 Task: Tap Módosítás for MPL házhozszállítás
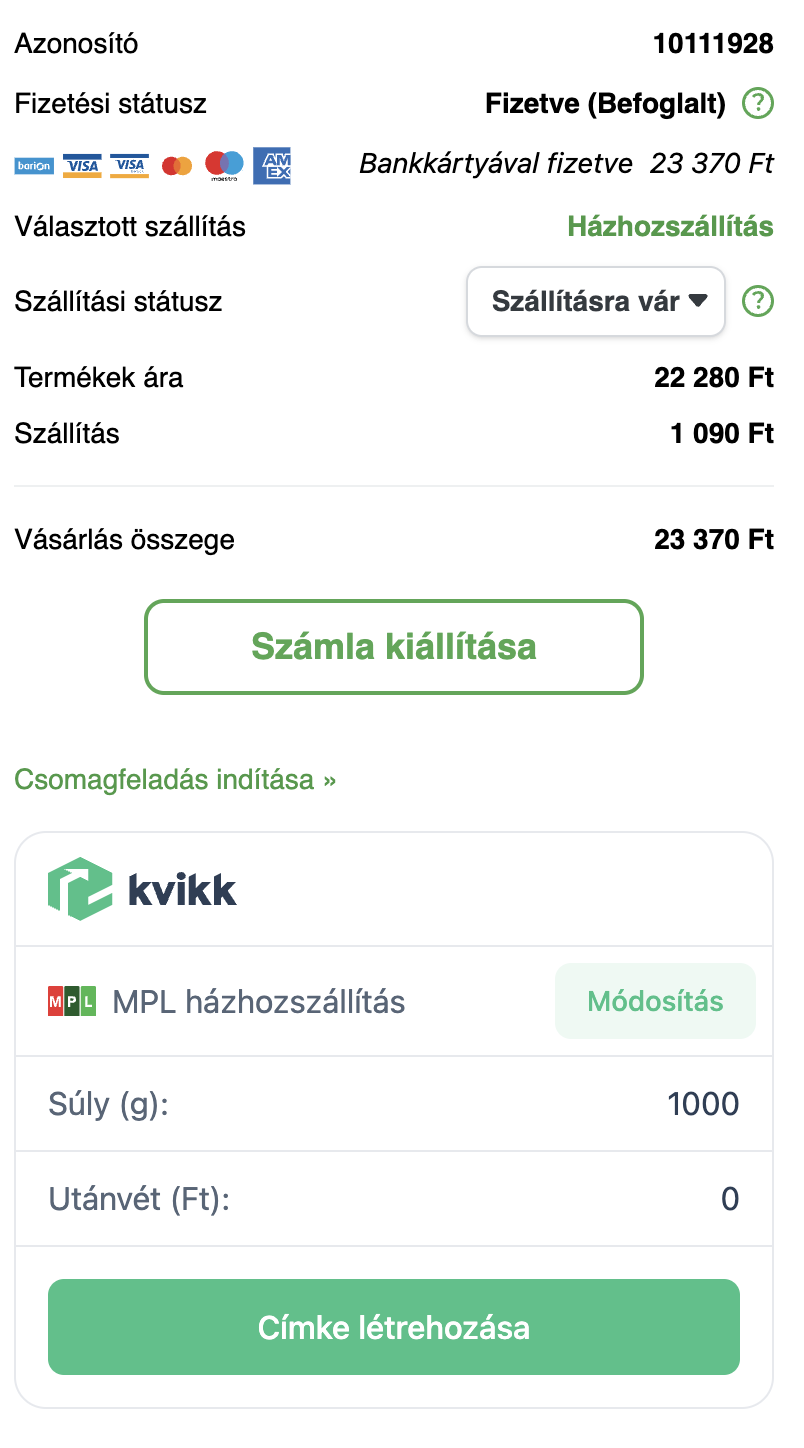tap(655, 1001)
